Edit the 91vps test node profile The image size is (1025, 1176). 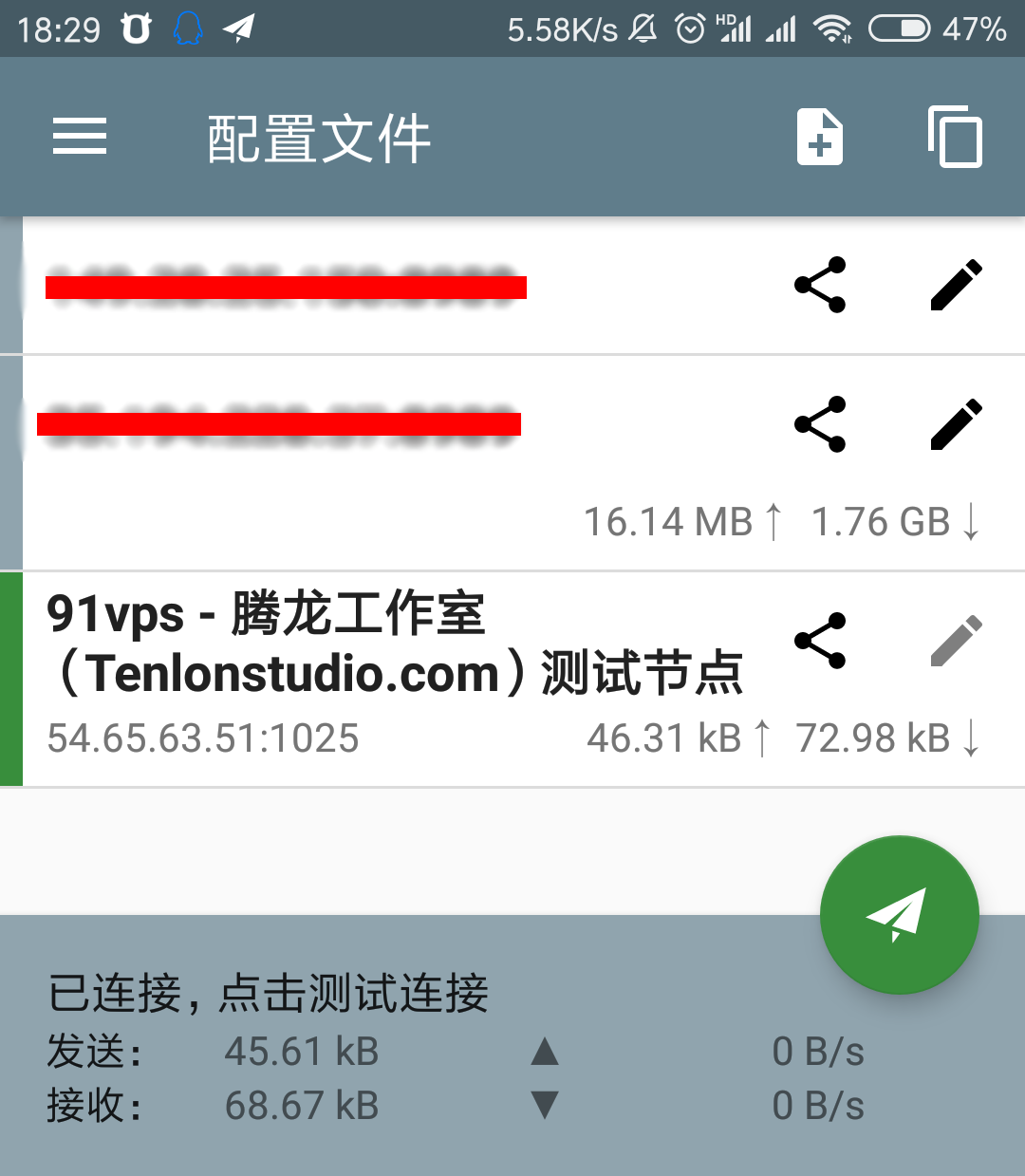click(x=956, y=641)
